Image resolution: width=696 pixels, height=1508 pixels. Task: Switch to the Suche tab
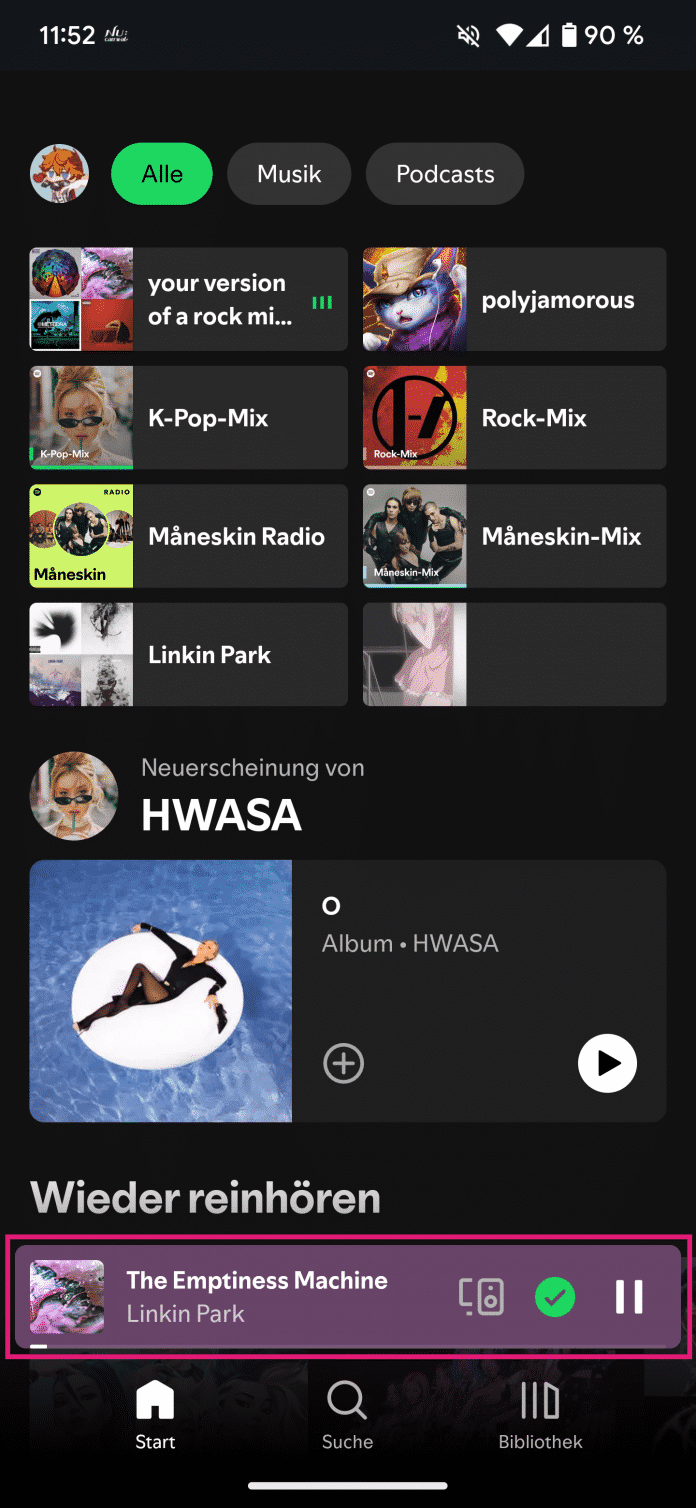tap(347, 1415)
